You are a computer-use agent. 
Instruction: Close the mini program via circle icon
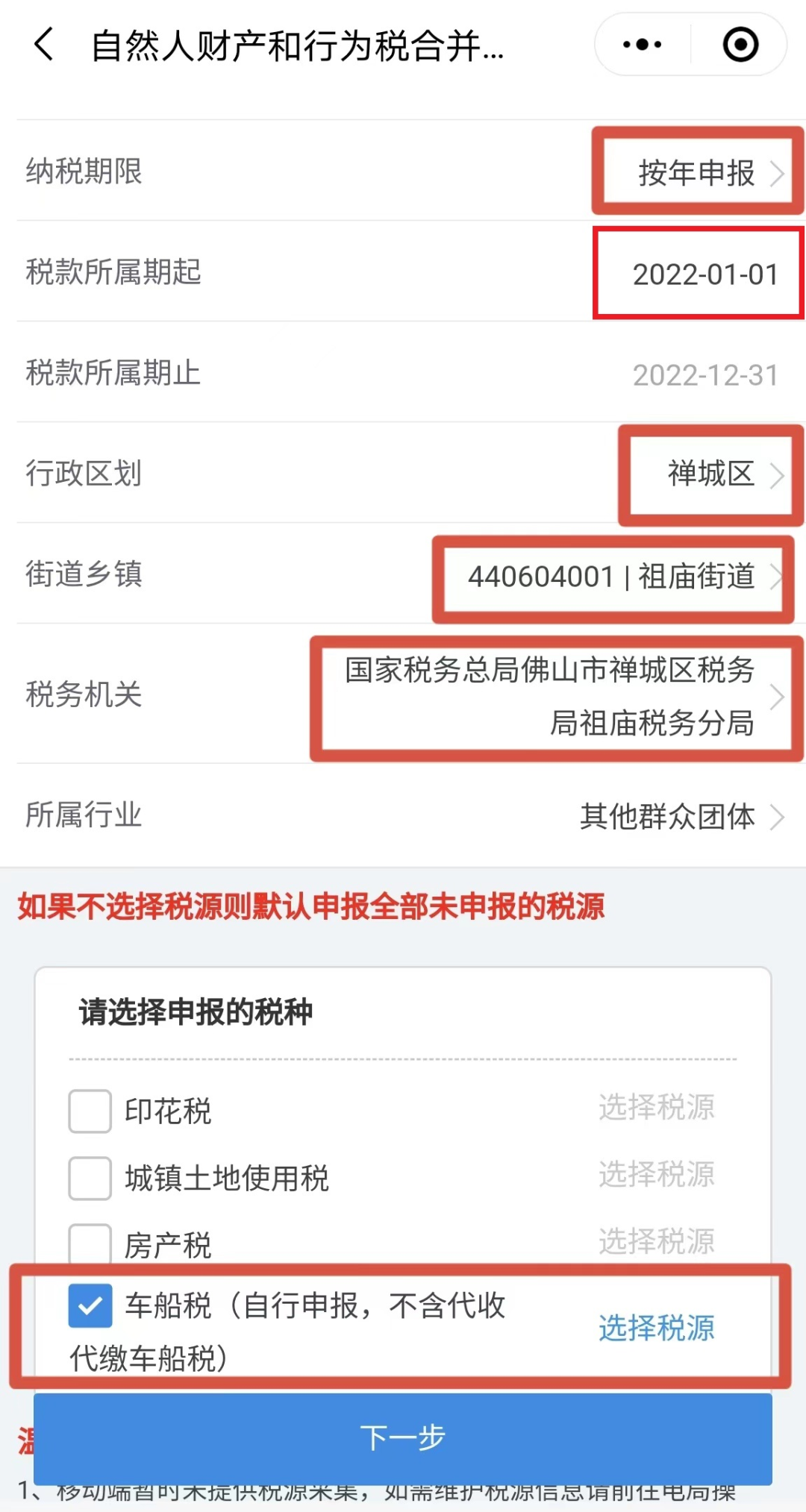740,45
